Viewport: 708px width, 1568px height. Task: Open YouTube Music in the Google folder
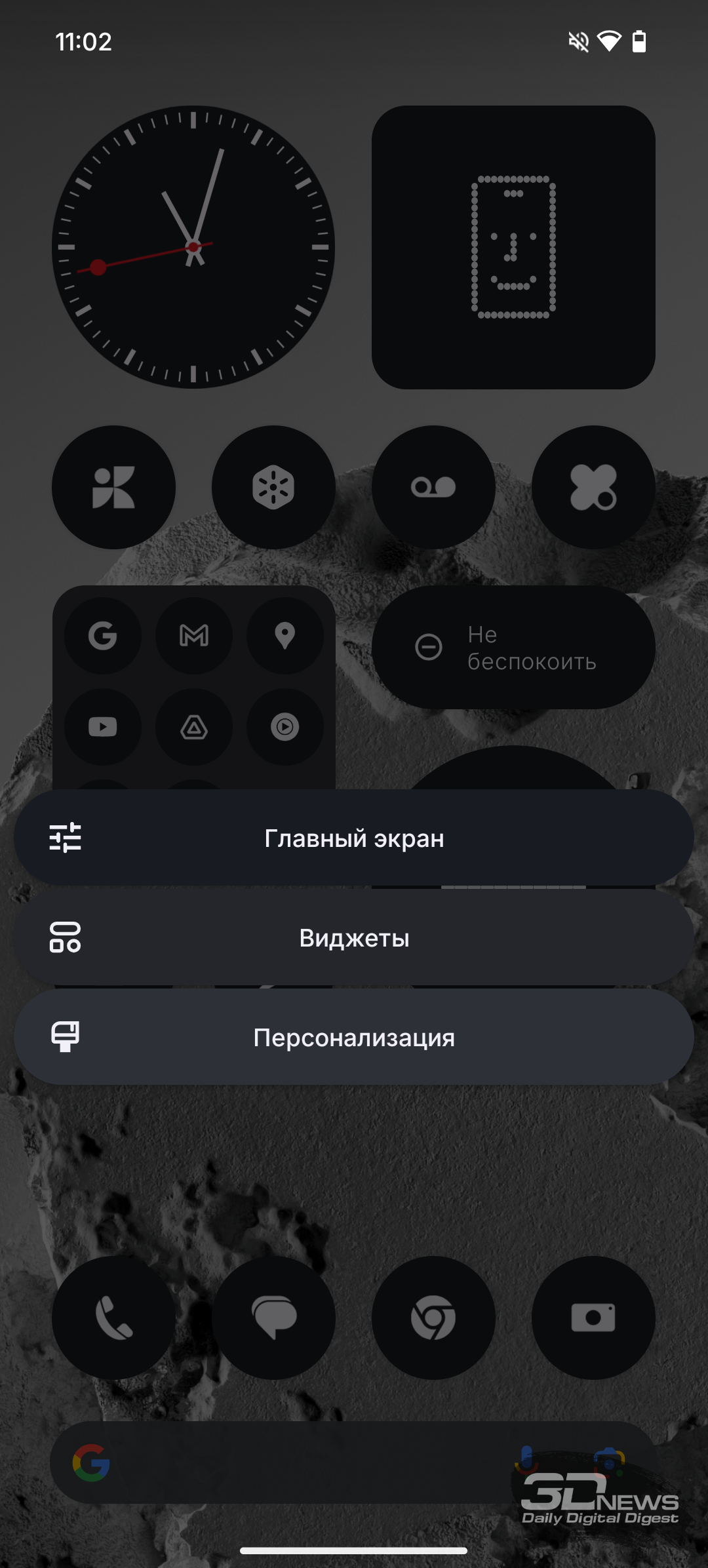coord(285,726)
